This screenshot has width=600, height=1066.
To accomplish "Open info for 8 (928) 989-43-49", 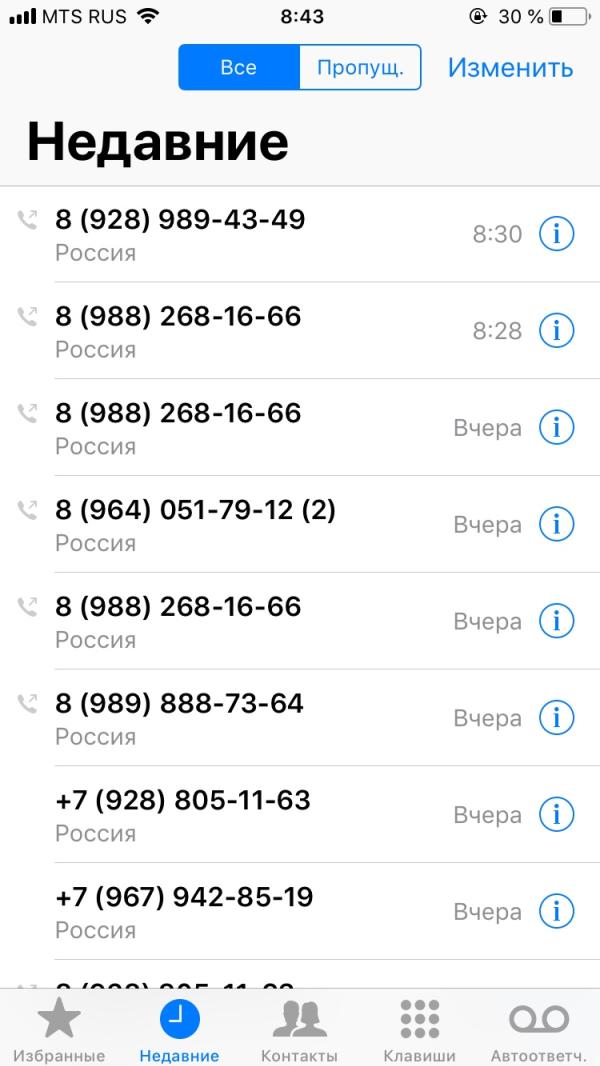I will [556, 234].
